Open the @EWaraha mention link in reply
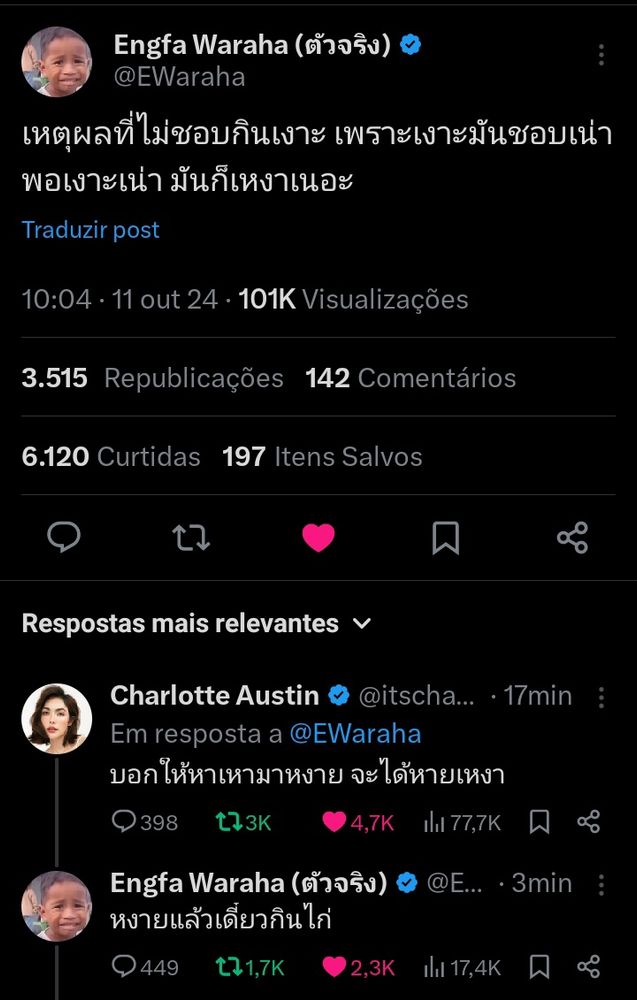The height and width of the screenshot is (1000, 637). (x=355, y=734)
